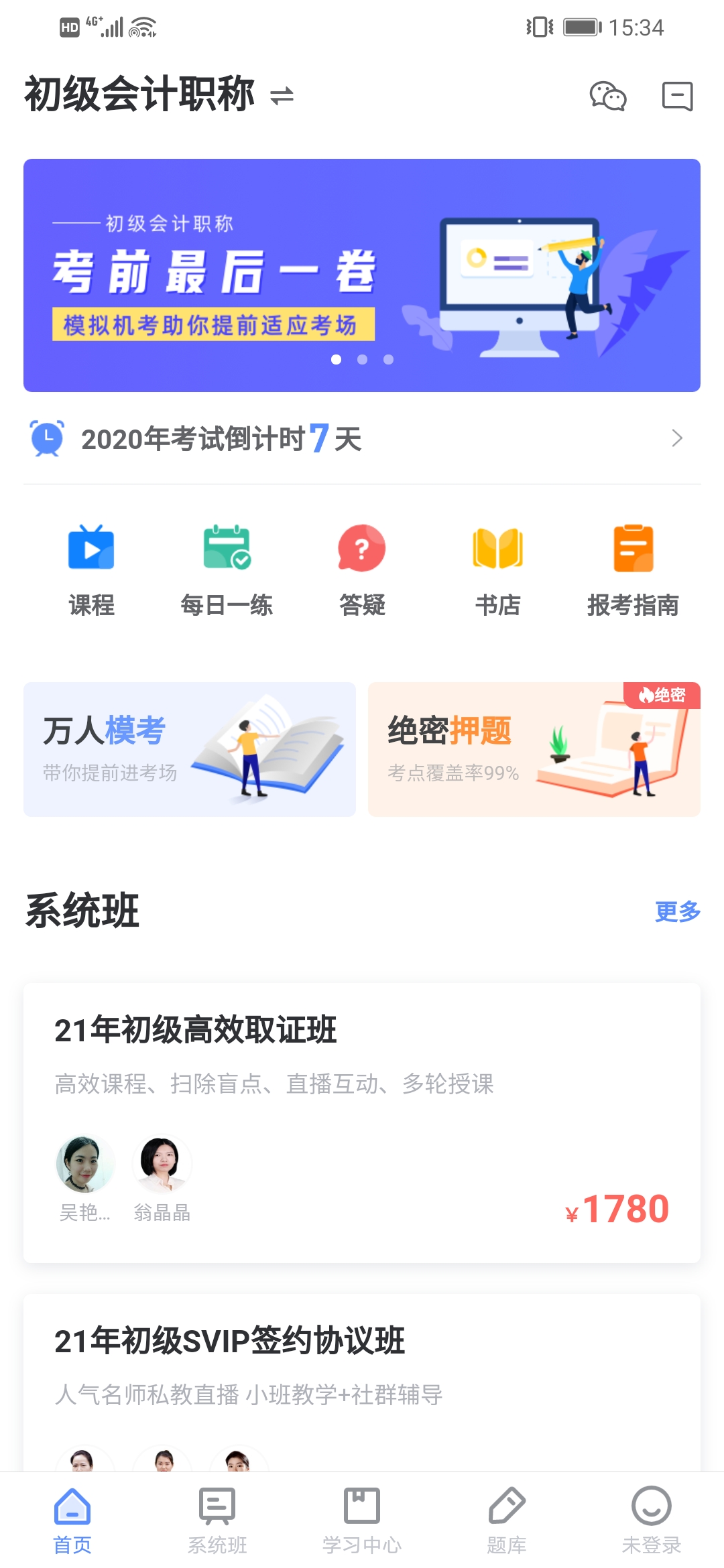Open 报考指南 exam guide

click(x=633, y=570)
